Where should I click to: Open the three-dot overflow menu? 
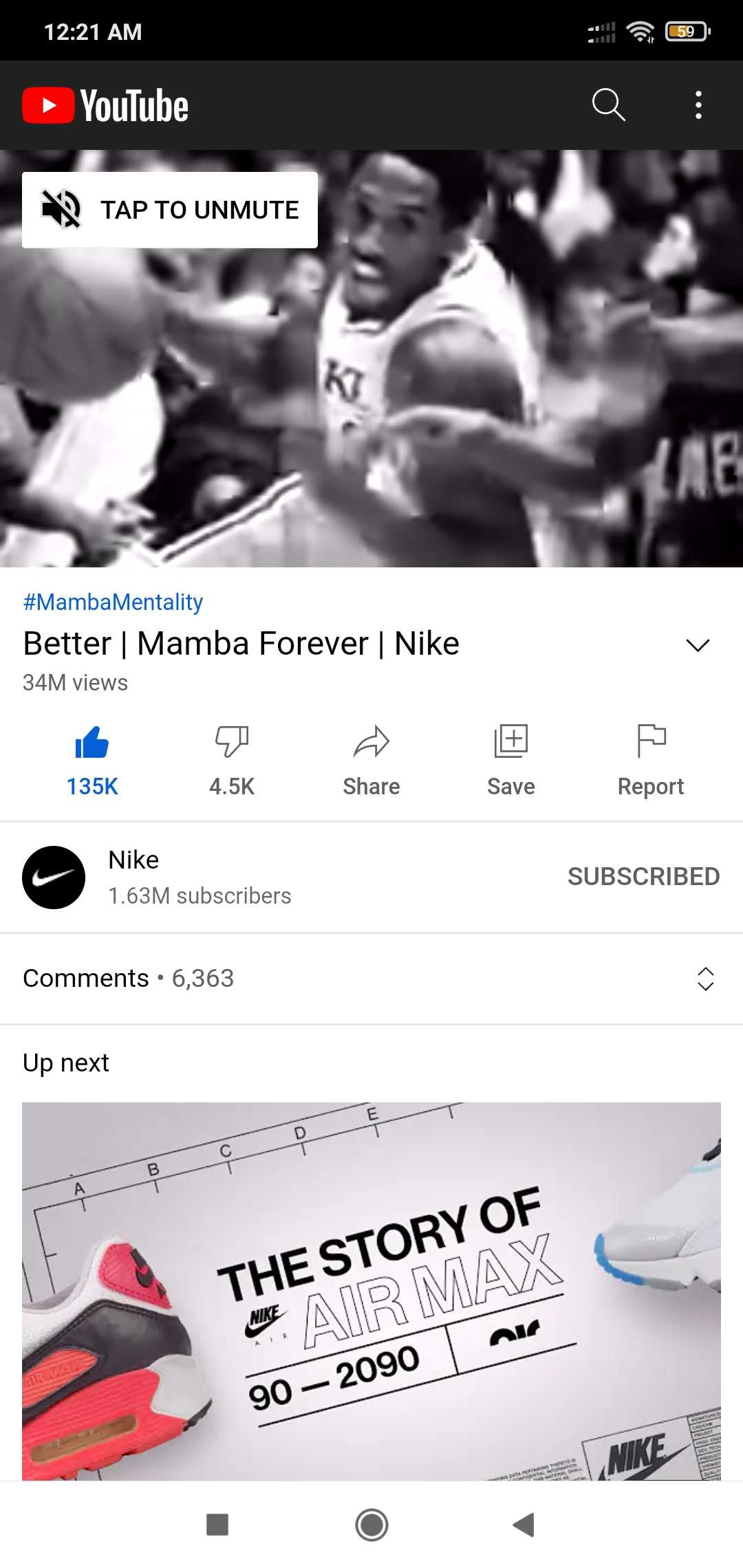(698, 105)
